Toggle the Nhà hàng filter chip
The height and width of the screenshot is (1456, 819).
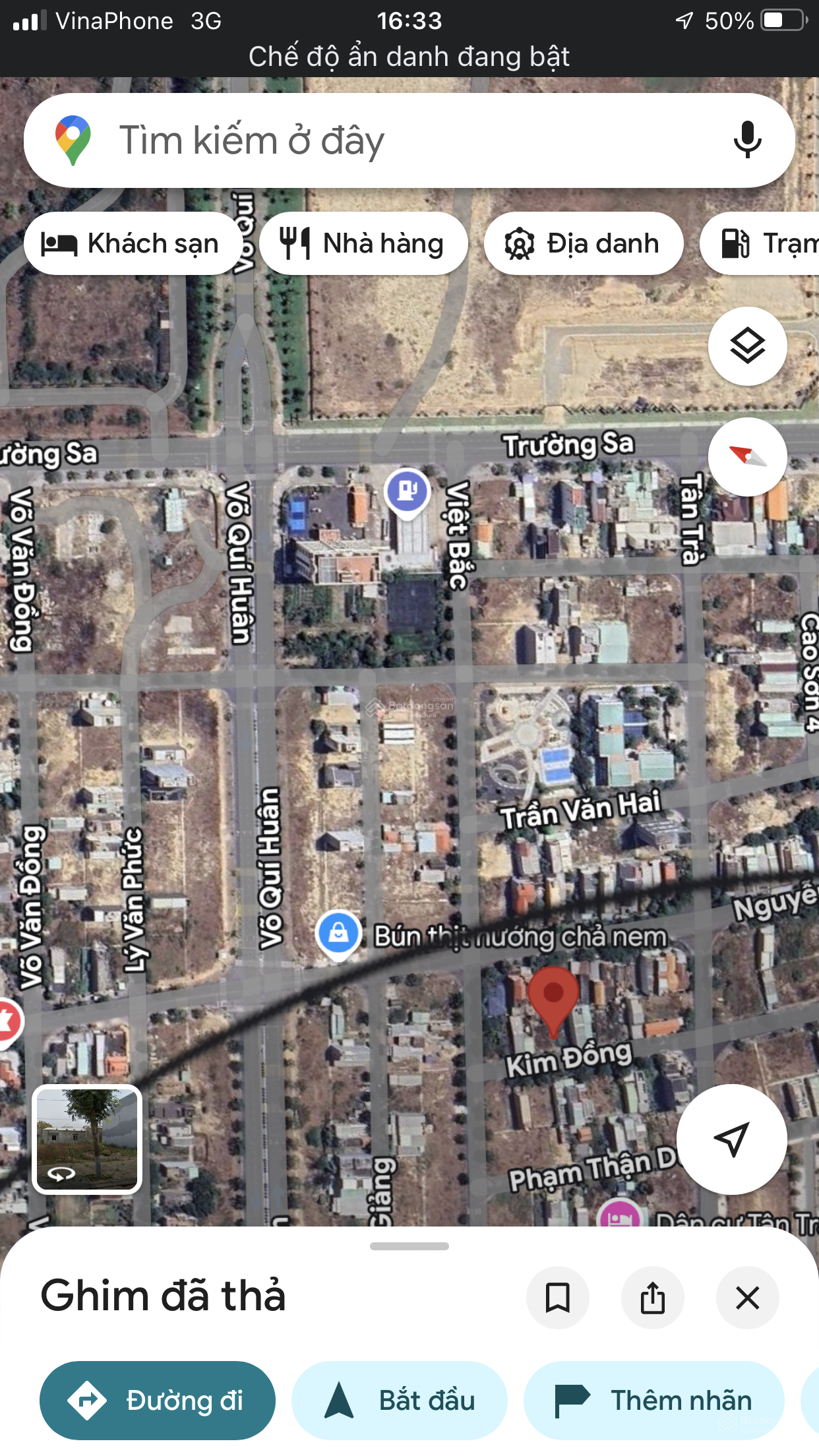[x=363, y=243]
